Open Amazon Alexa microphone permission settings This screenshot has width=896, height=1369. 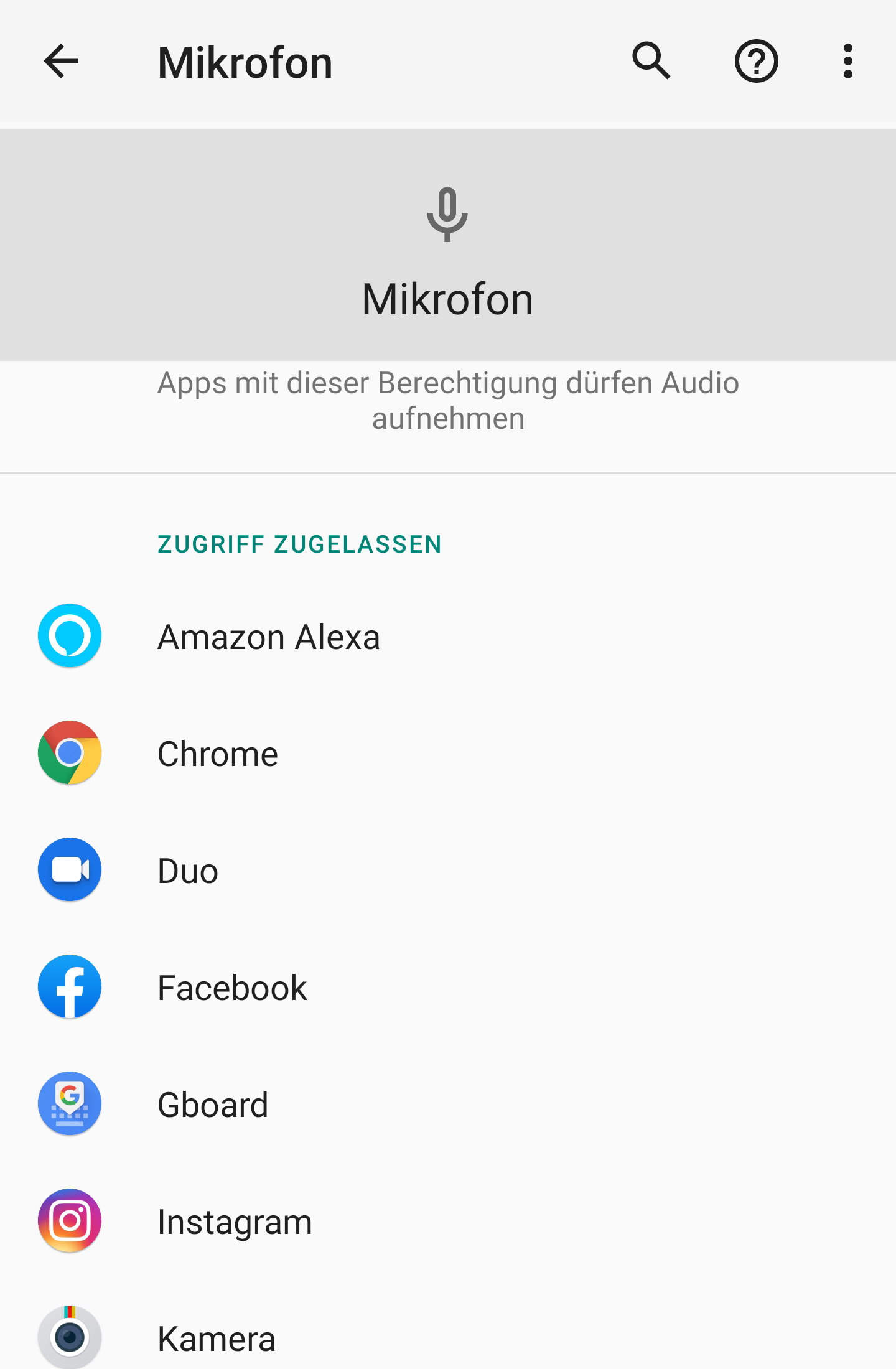69,635
